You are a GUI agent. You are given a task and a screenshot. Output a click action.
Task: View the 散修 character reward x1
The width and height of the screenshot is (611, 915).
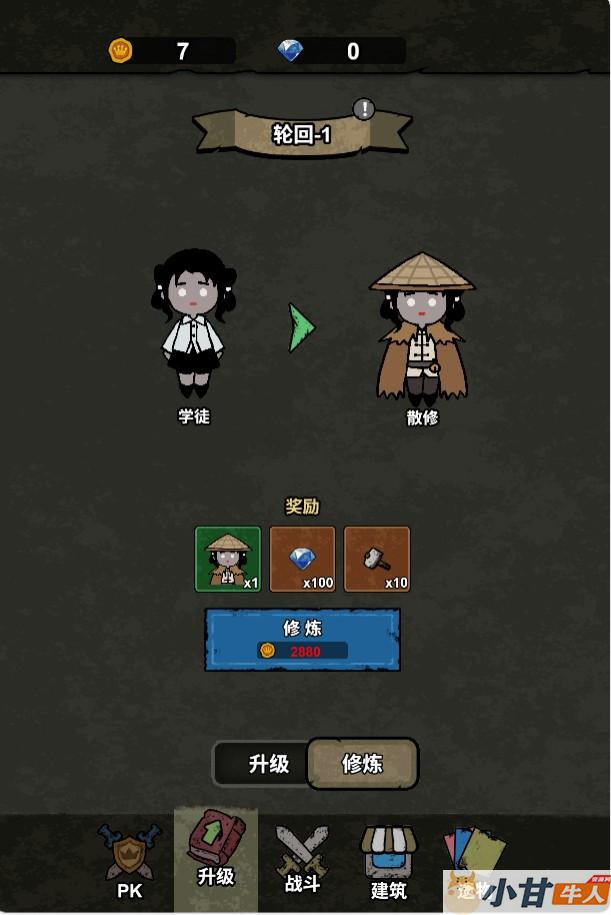228,559
